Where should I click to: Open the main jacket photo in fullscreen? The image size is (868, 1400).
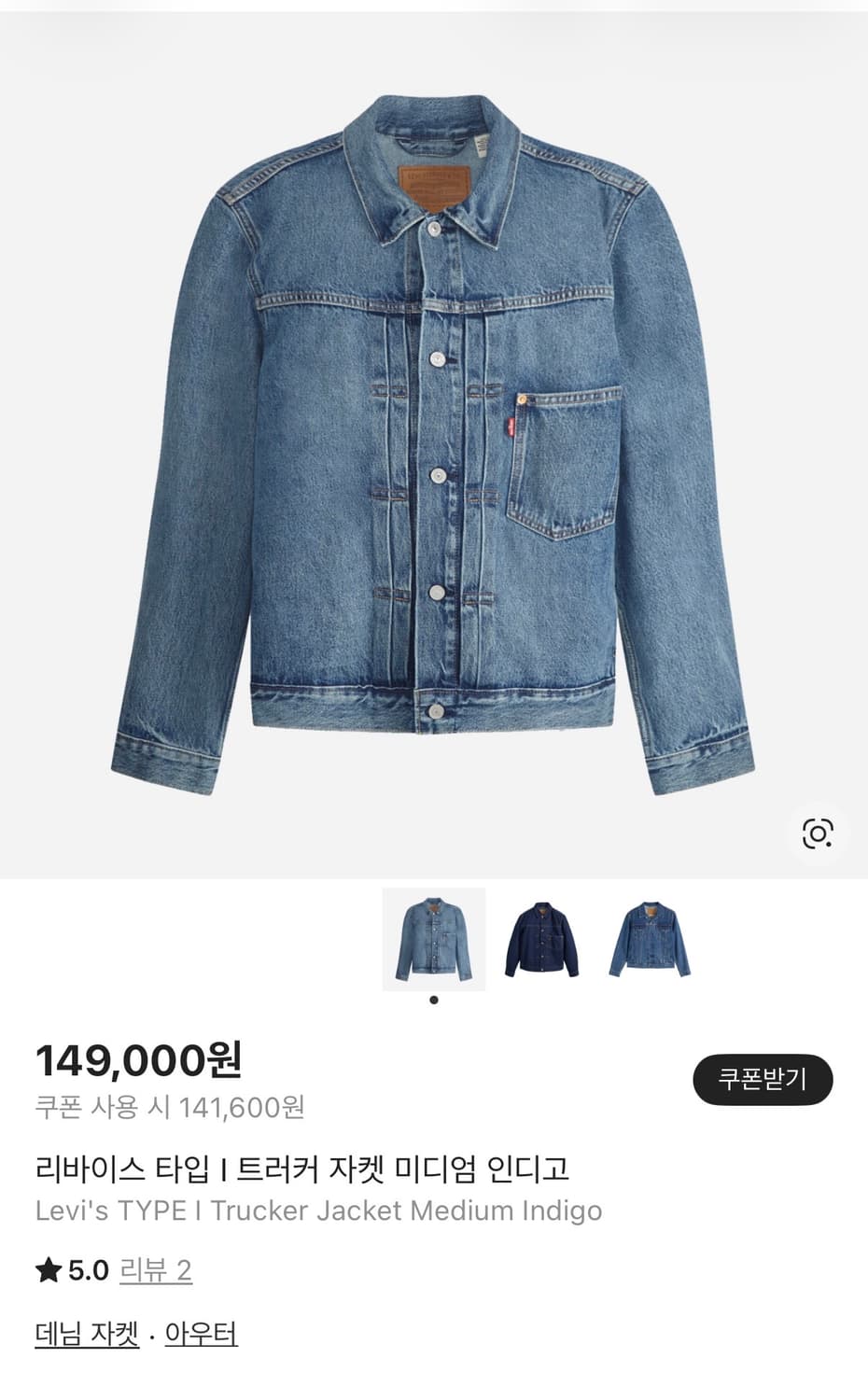coord(434,439)
